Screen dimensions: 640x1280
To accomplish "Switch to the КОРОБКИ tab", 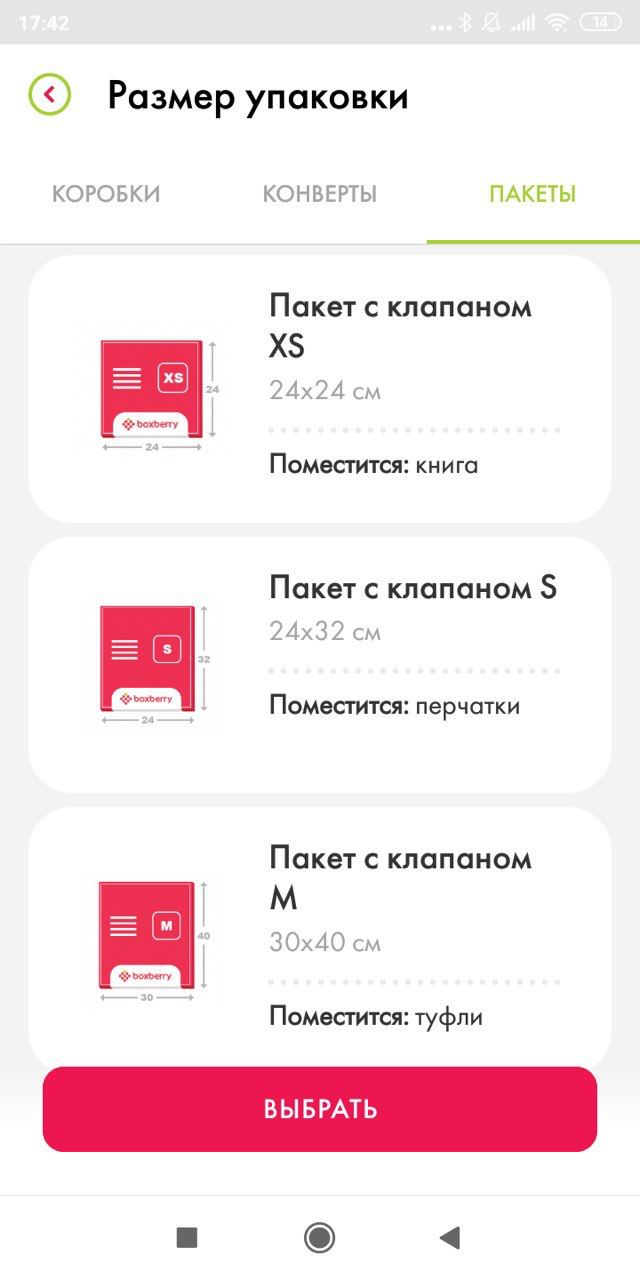I will (x=106, y=194).
